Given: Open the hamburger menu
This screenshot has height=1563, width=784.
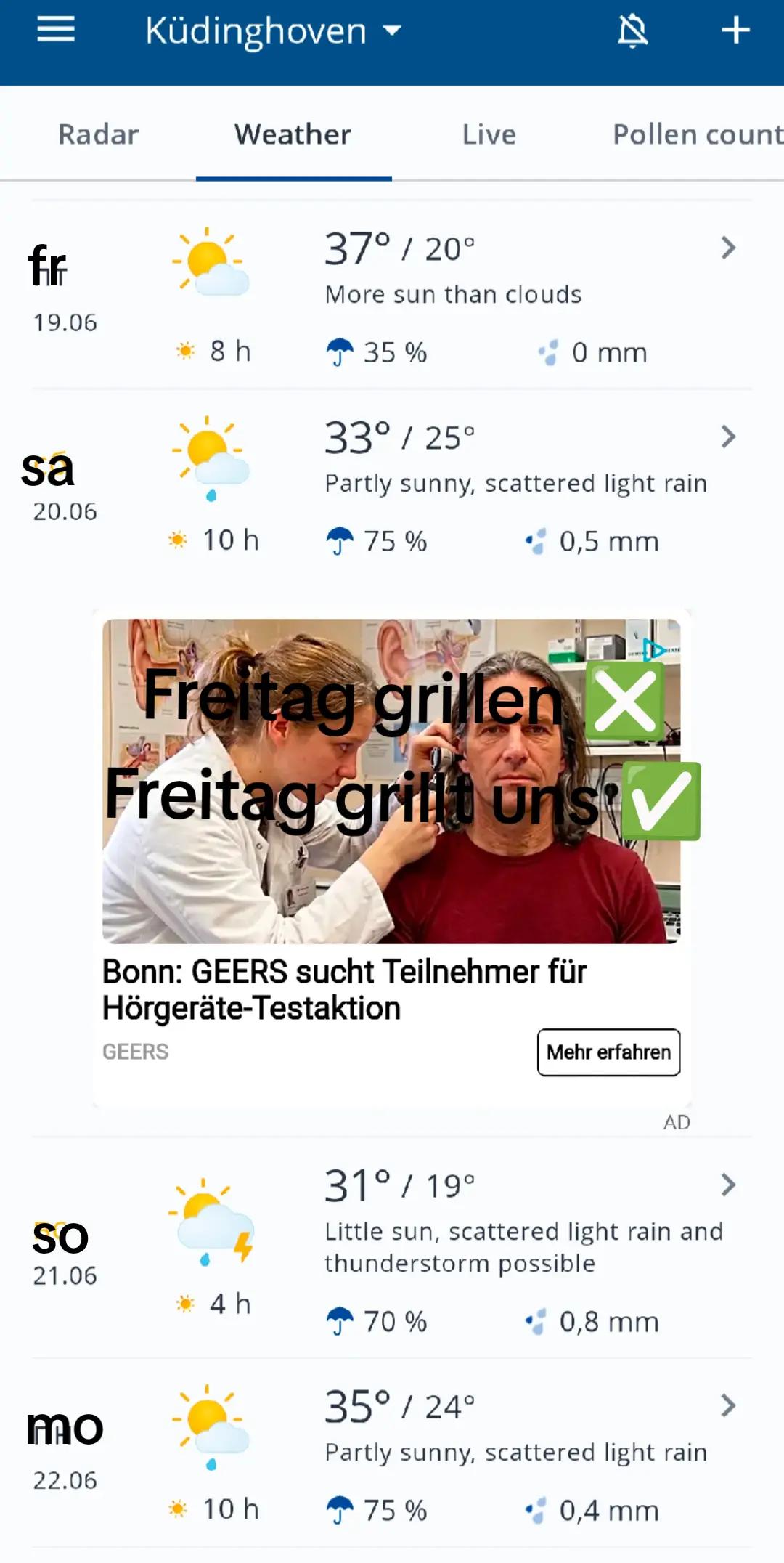Looking at the screenshot, I should point(56,30).
